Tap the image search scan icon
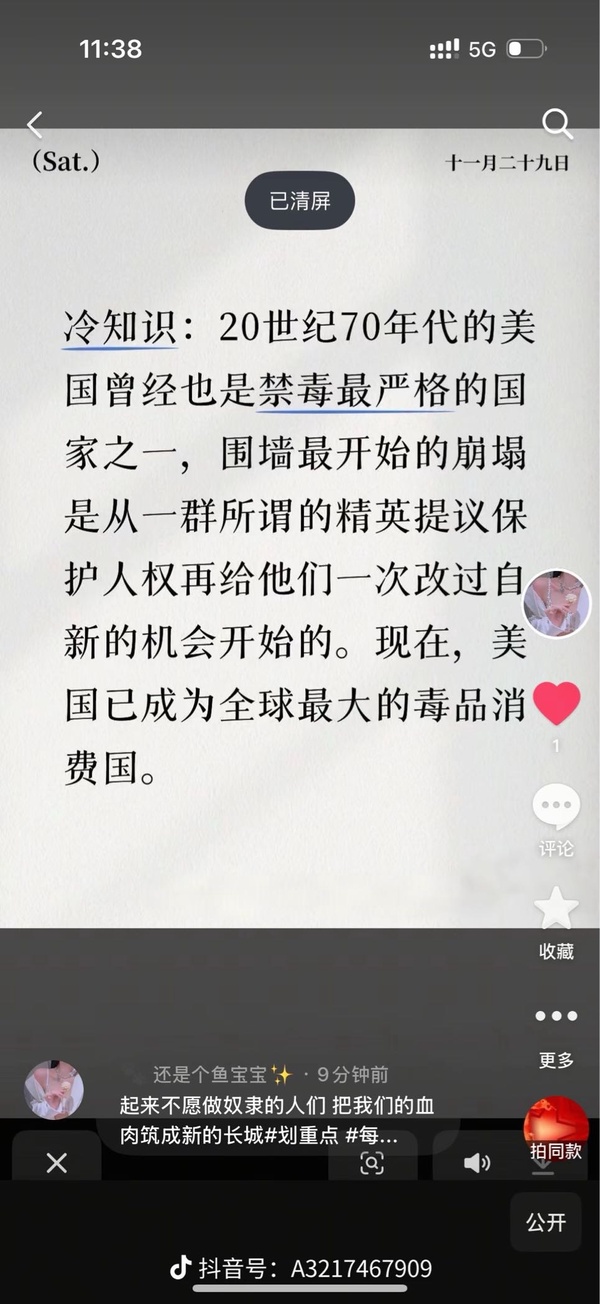Screen dimensions: 600x1304 pos(372,1163)
